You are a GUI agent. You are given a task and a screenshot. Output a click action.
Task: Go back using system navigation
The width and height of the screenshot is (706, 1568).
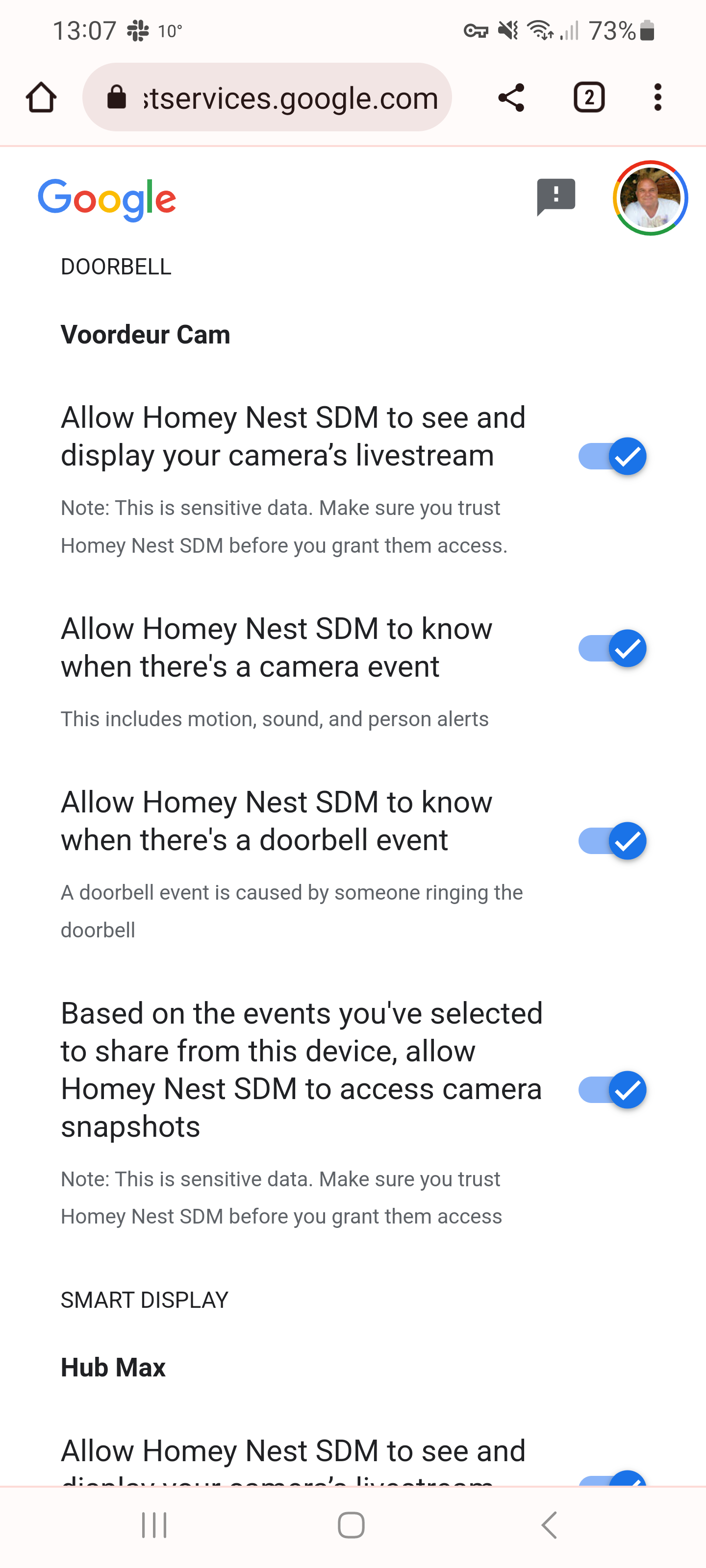(x=549, y=1525)
